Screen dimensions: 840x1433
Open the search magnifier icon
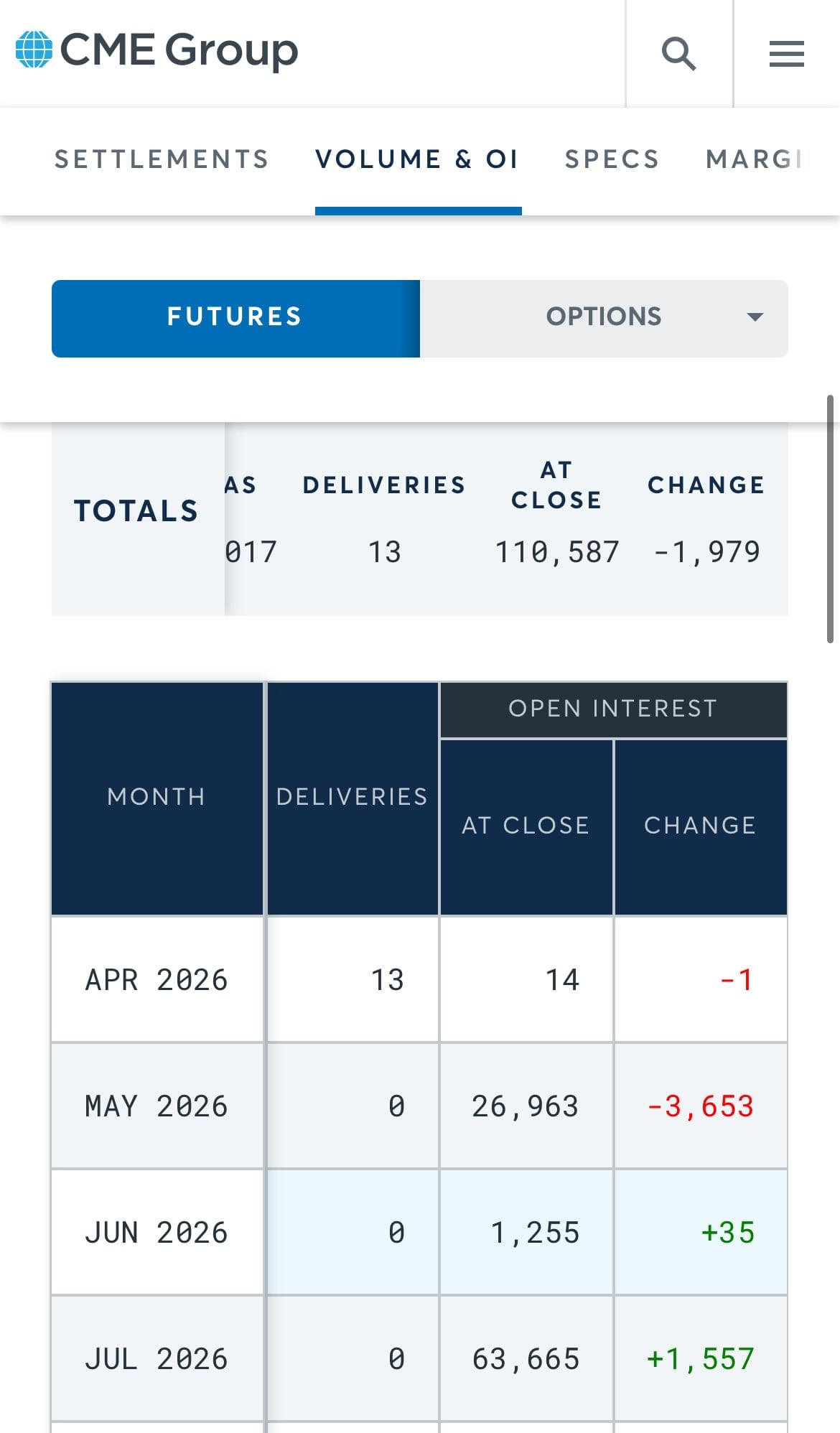click(x=678, y=54)
